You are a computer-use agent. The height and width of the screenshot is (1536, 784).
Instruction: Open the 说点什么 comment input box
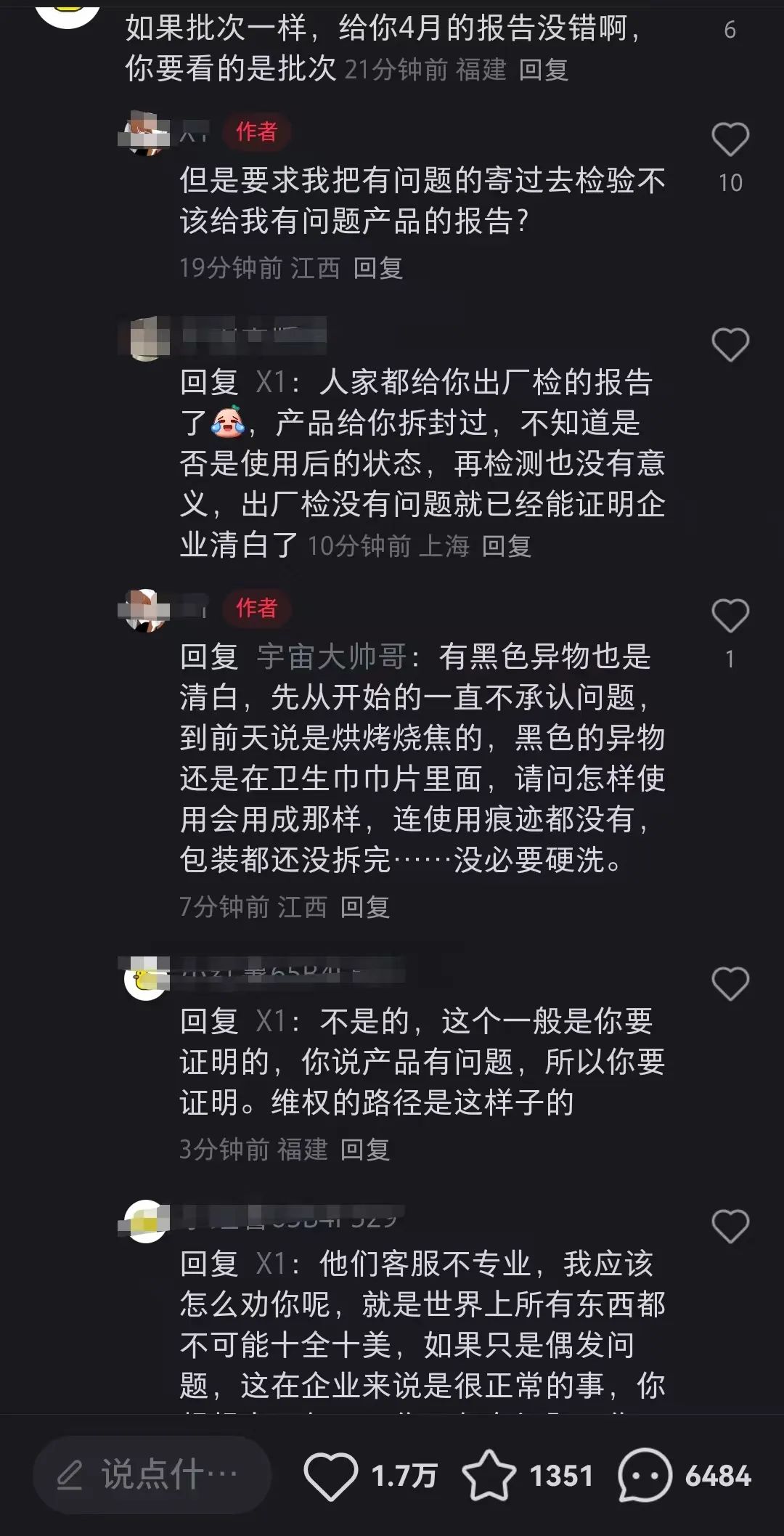coord(152,1475)
